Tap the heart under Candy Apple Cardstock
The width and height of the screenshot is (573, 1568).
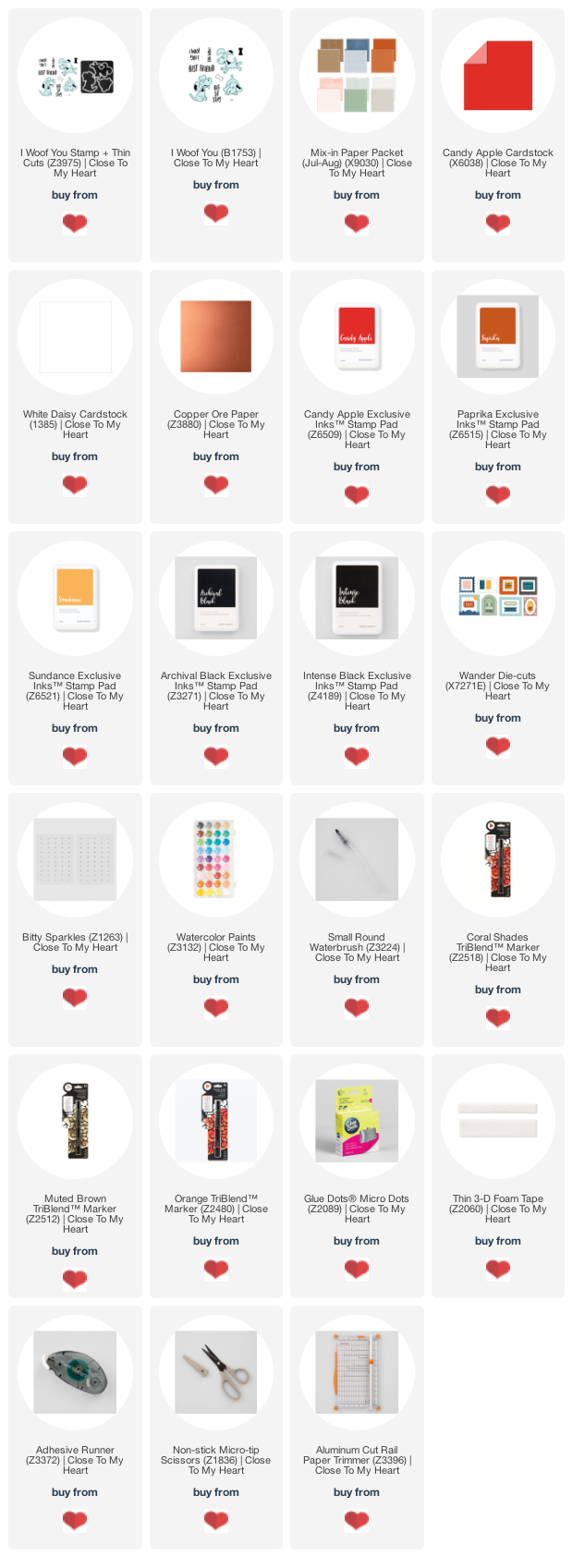(x=498, y=223)
